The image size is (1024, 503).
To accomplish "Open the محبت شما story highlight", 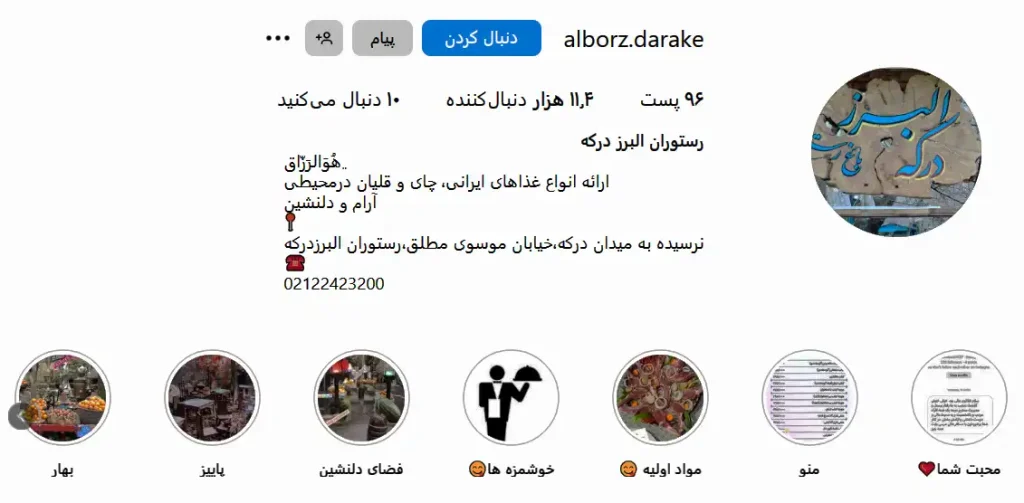I will pyautogui.click(x=958, y=397).
